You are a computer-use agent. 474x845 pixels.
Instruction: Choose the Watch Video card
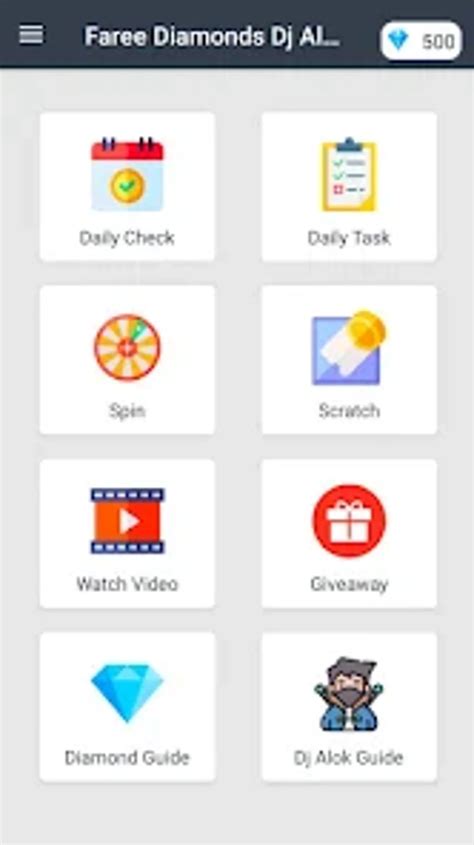tap(127, 534)
